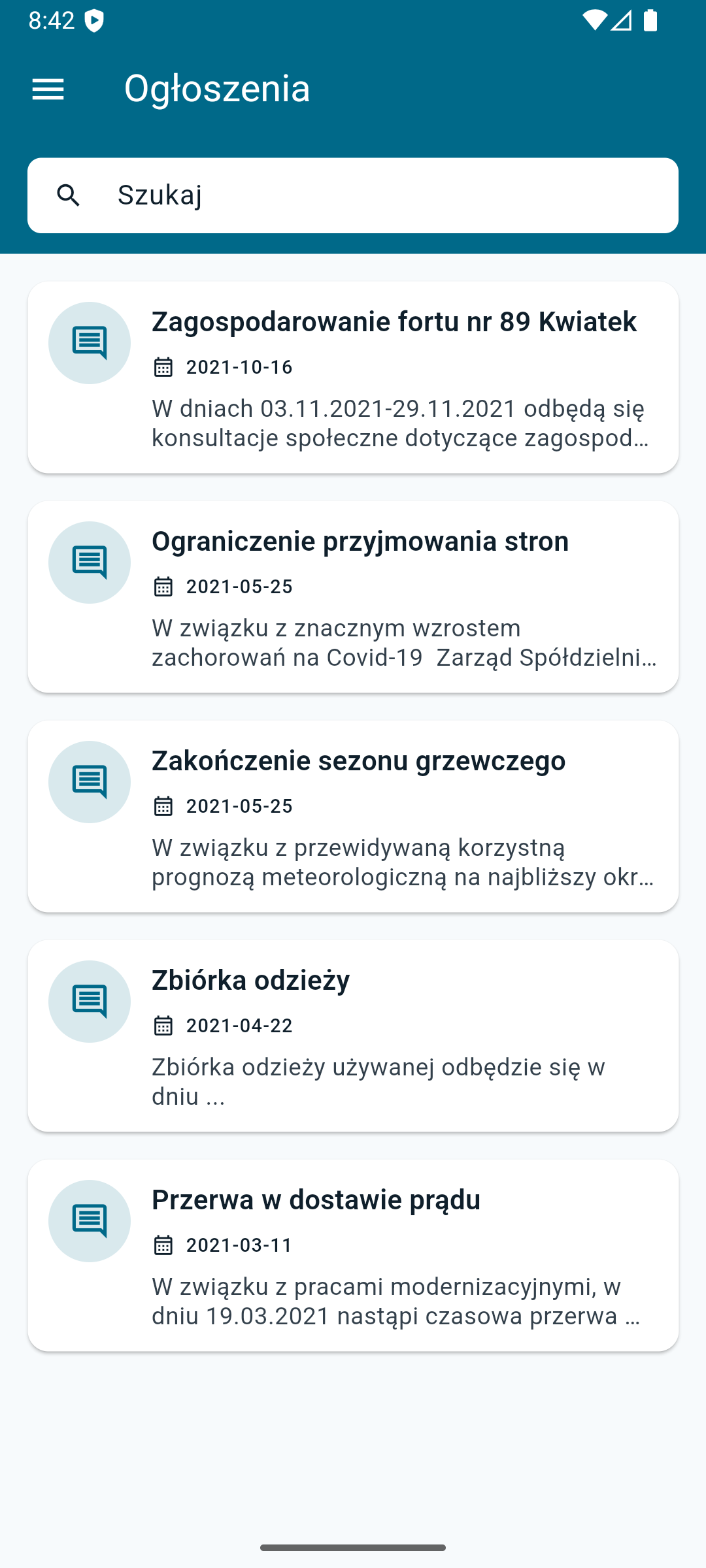This screenshot has height=1568, width=706.
Task: Click the search magnifier icon
Action: tap(69, 195)
